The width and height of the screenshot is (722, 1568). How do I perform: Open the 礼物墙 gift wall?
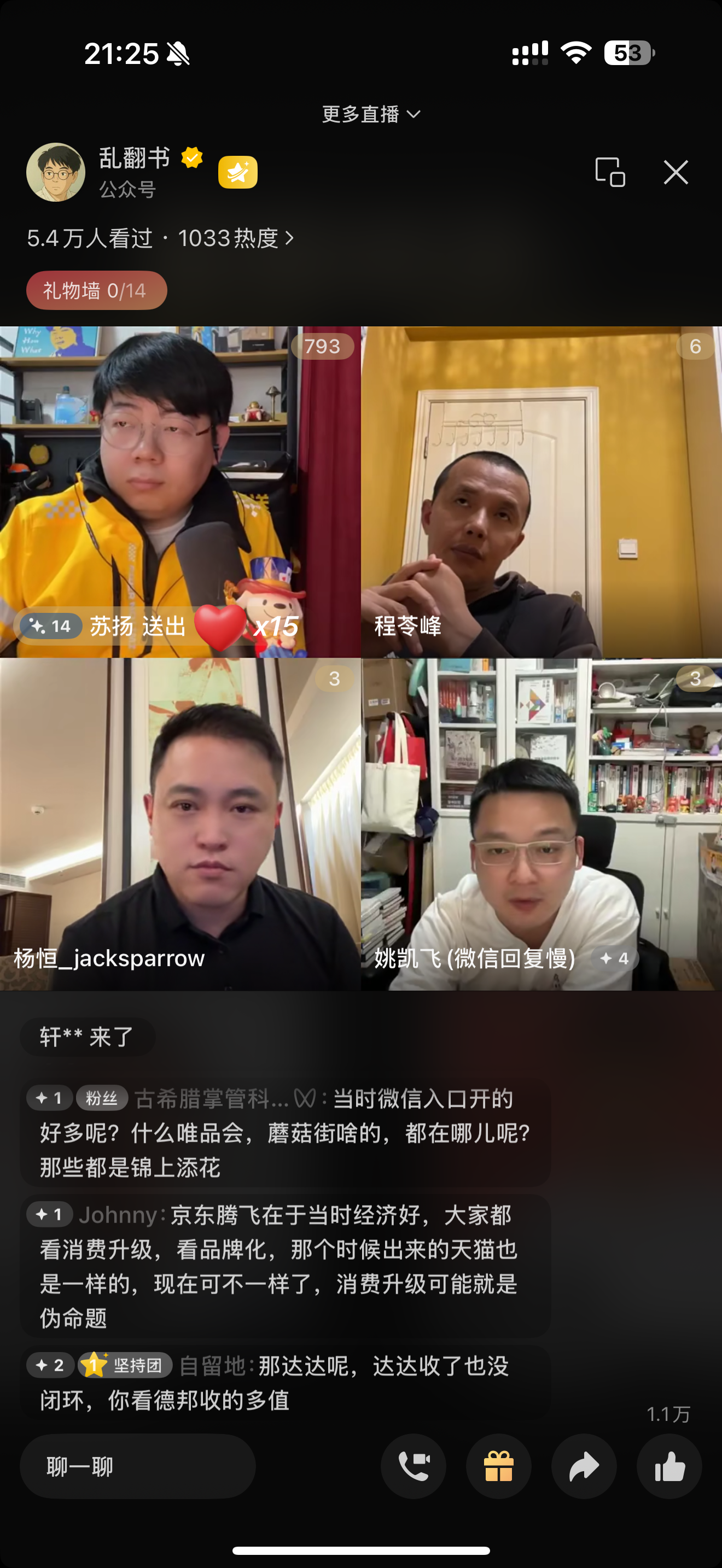click(x=96, y=290)
